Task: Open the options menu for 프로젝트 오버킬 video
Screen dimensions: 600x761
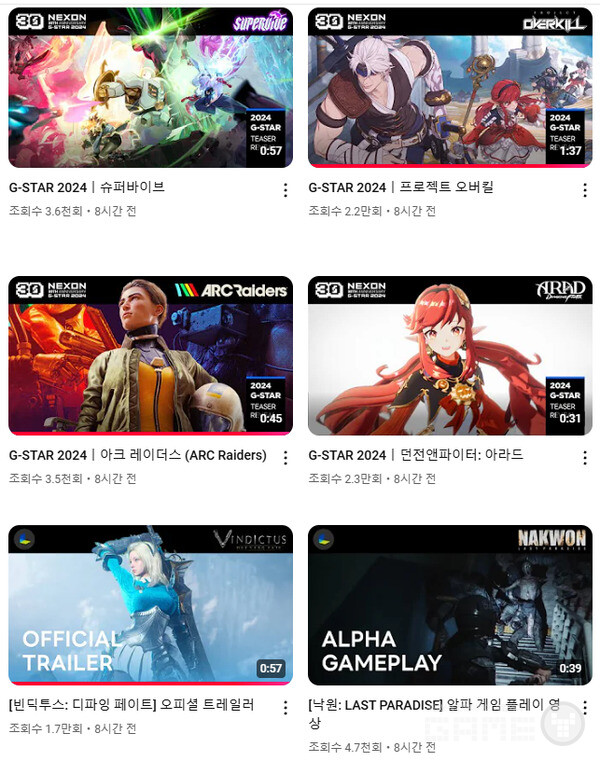Action: pyautogui.click(x=585, y=190)
